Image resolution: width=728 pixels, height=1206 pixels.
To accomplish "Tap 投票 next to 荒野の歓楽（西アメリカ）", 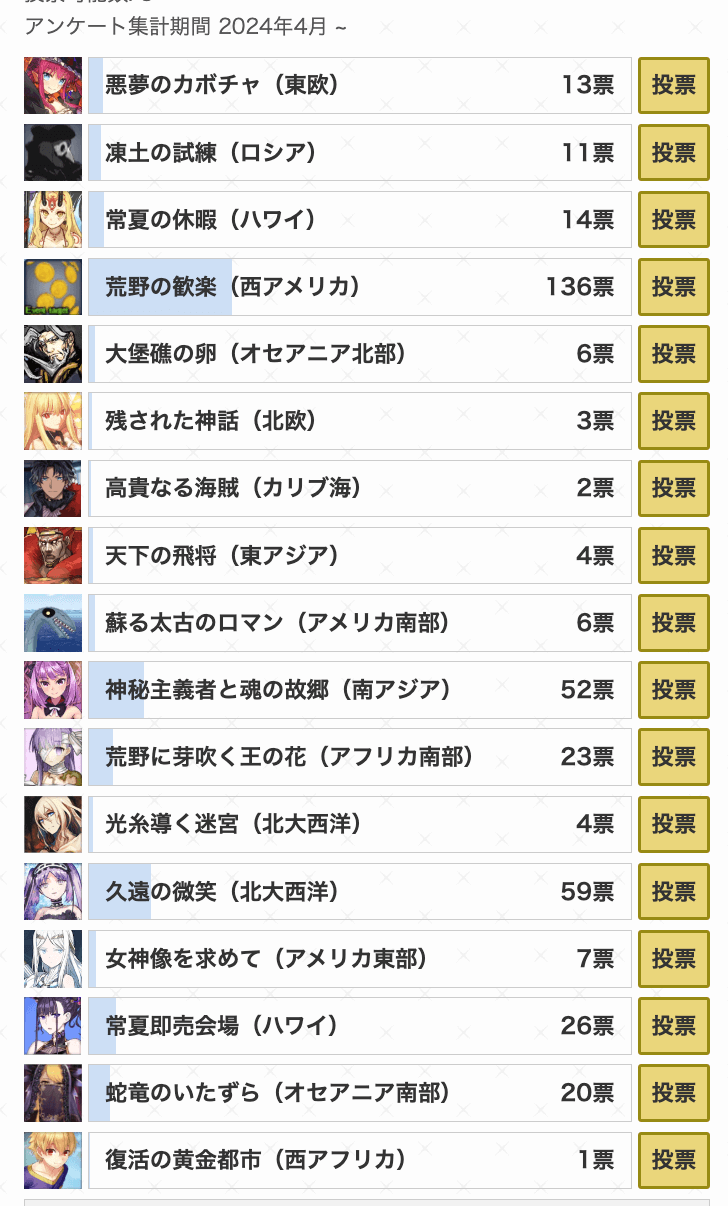I will (674, 287).
